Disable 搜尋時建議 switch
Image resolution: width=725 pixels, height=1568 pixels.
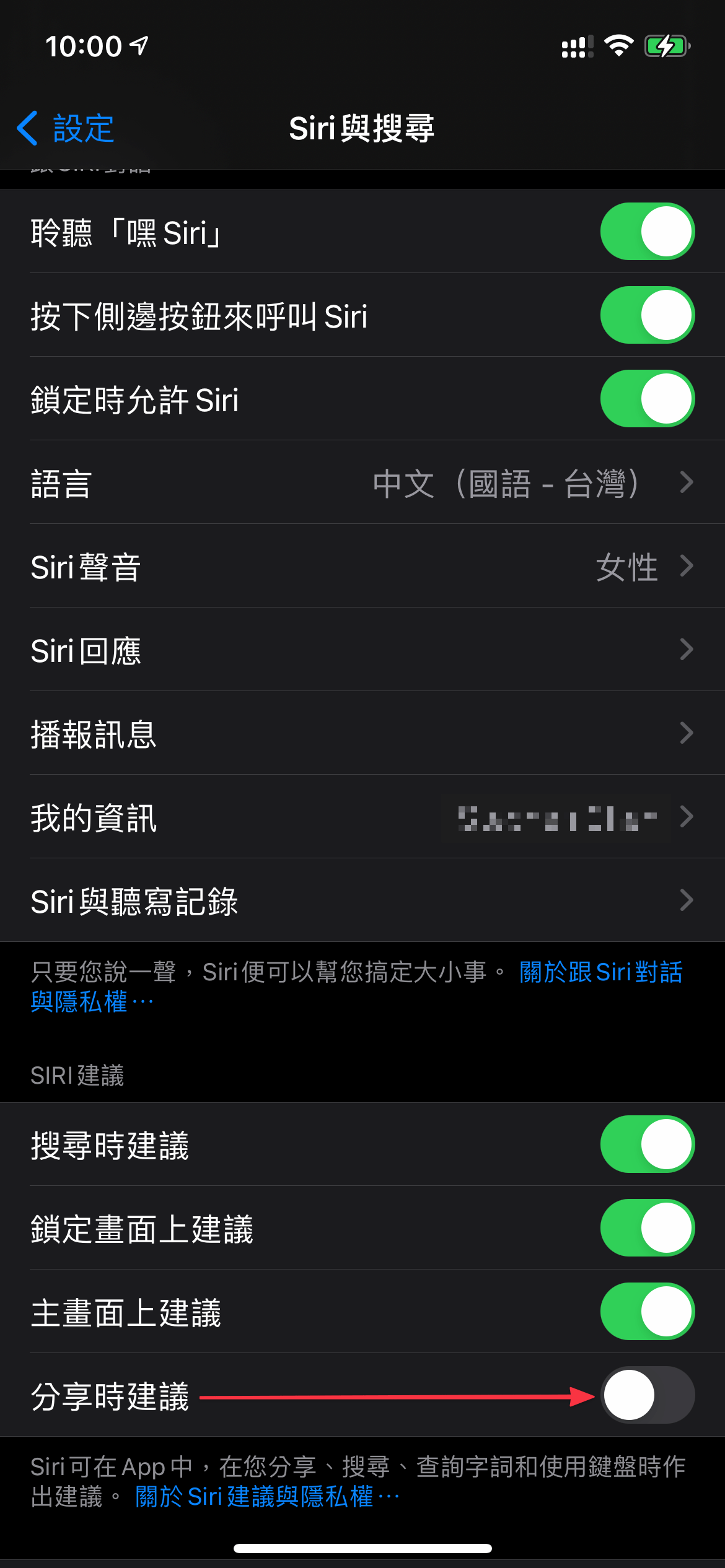coord(648,1144)
